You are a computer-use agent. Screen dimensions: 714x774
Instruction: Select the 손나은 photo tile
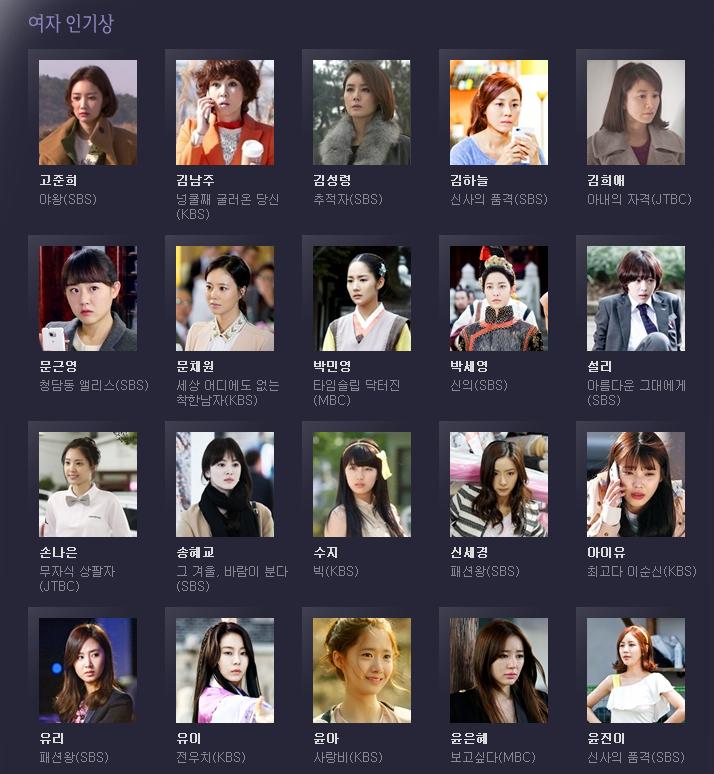click(x=88, y=485)
